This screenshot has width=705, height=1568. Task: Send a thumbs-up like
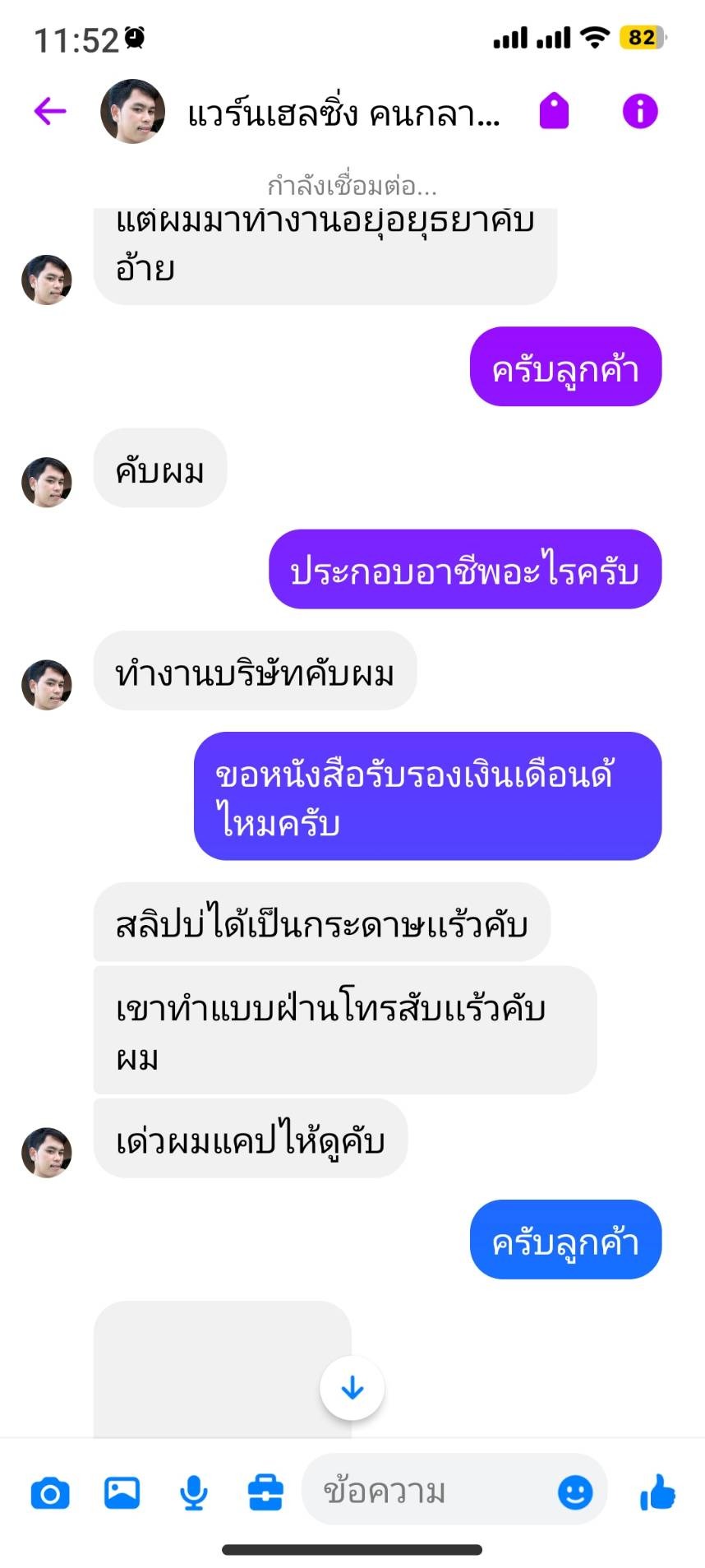[x=658, y=1492]
